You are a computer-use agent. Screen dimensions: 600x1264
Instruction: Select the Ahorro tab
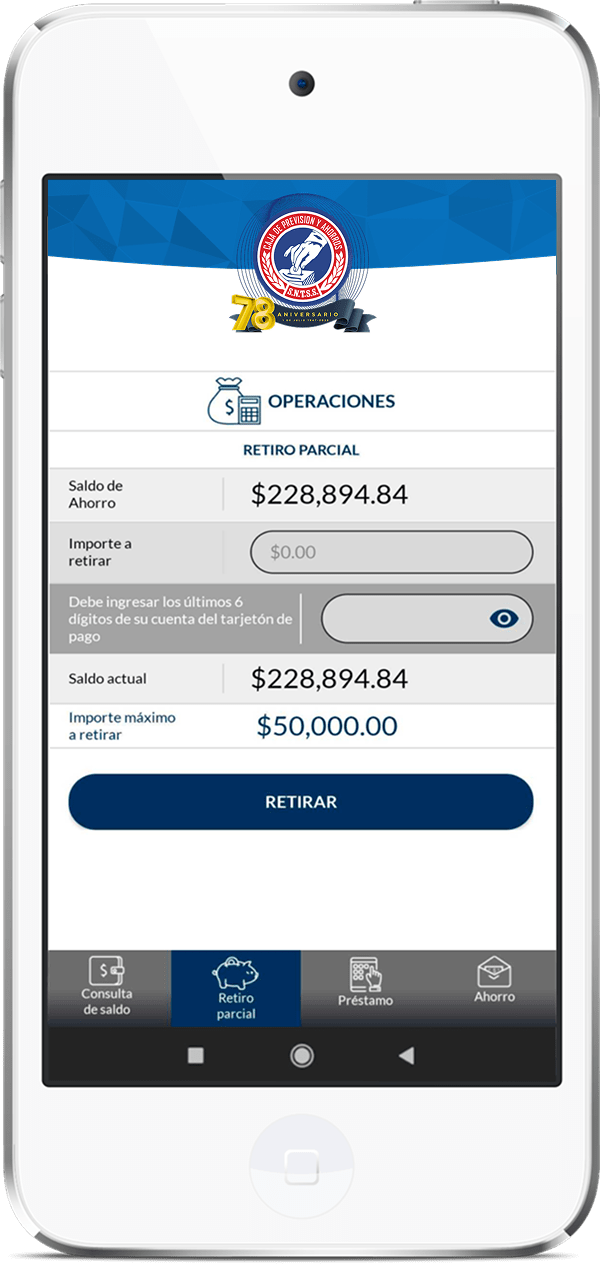coord(494,985)
